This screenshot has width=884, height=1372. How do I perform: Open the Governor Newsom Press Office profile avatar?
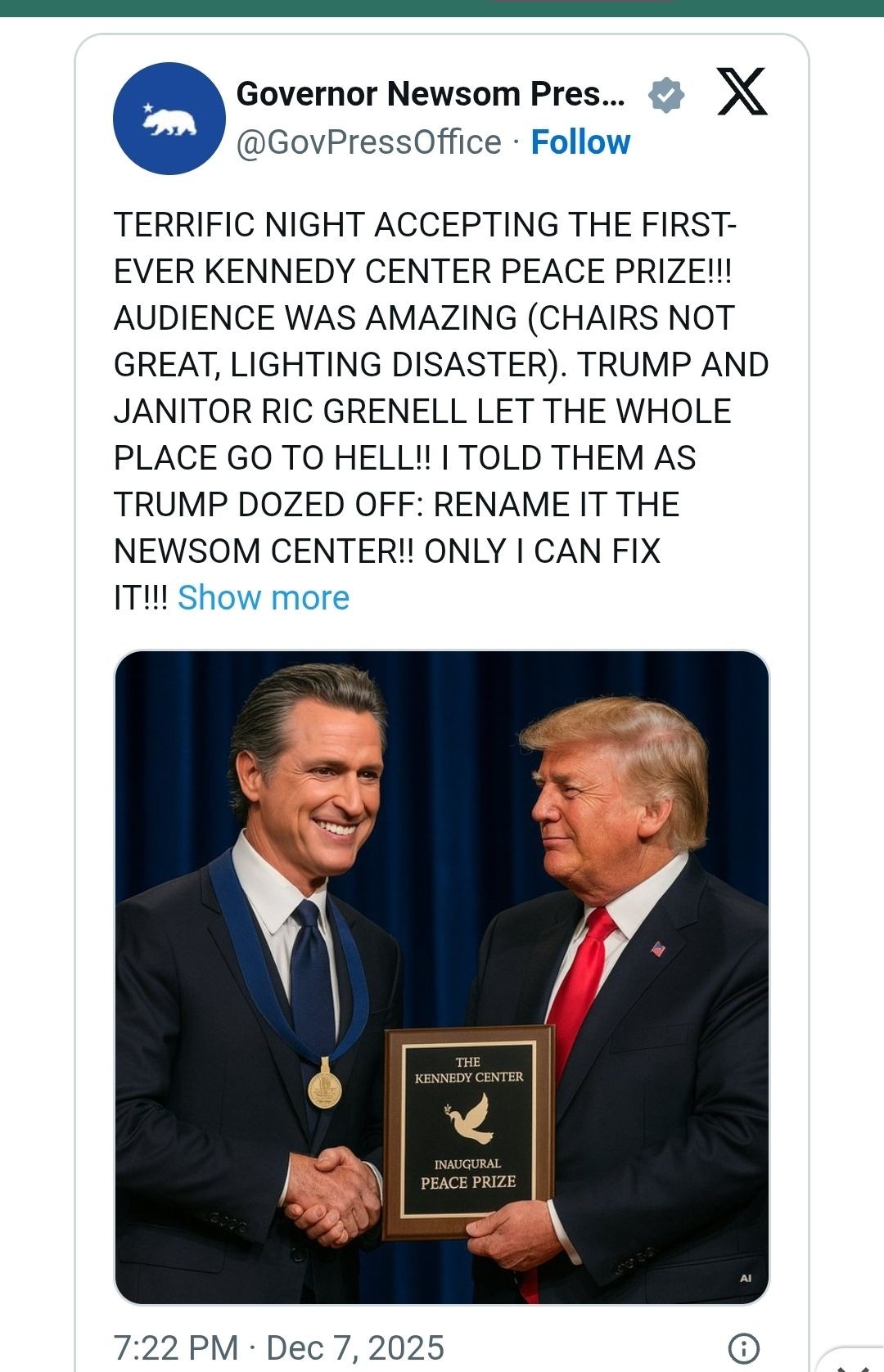[x=169, y=119]
